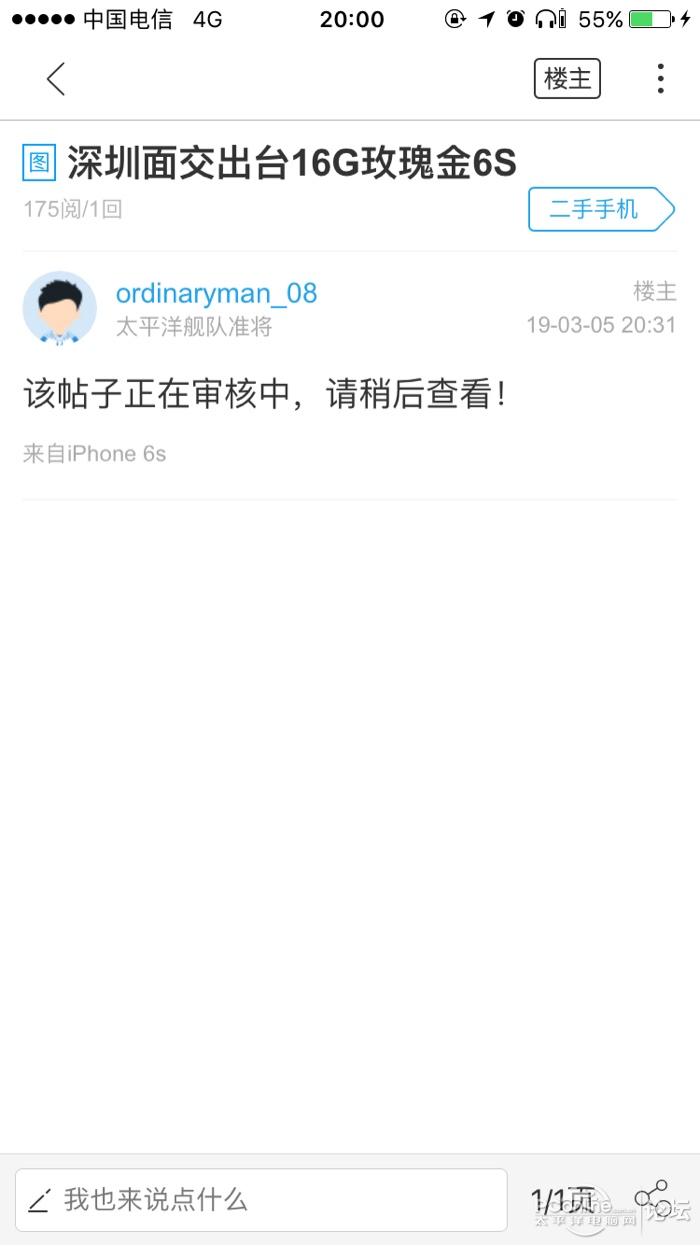Open the 1/1页 page selector

pyautogui.click(x=562, y=1198)
